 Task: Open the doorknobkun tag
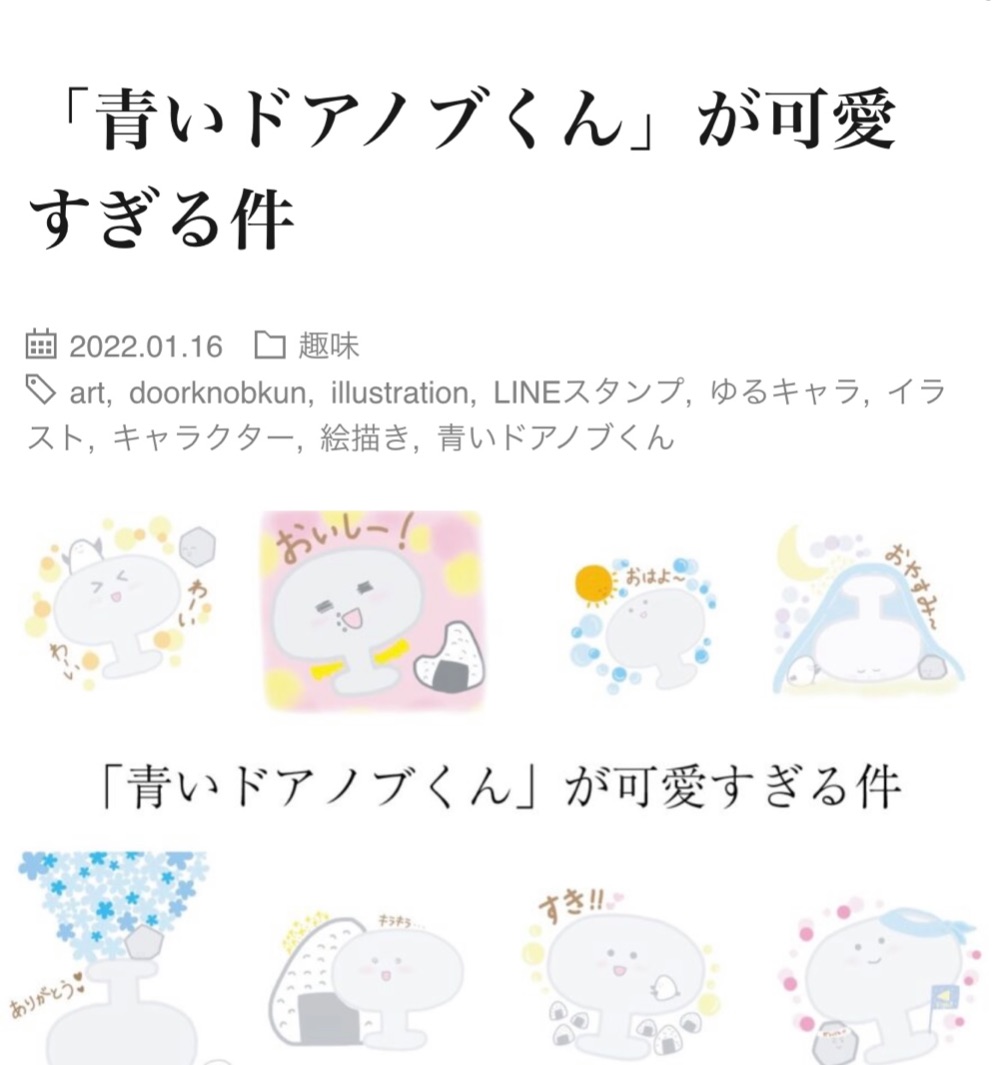pyautogui.click(x=218, y=393)
